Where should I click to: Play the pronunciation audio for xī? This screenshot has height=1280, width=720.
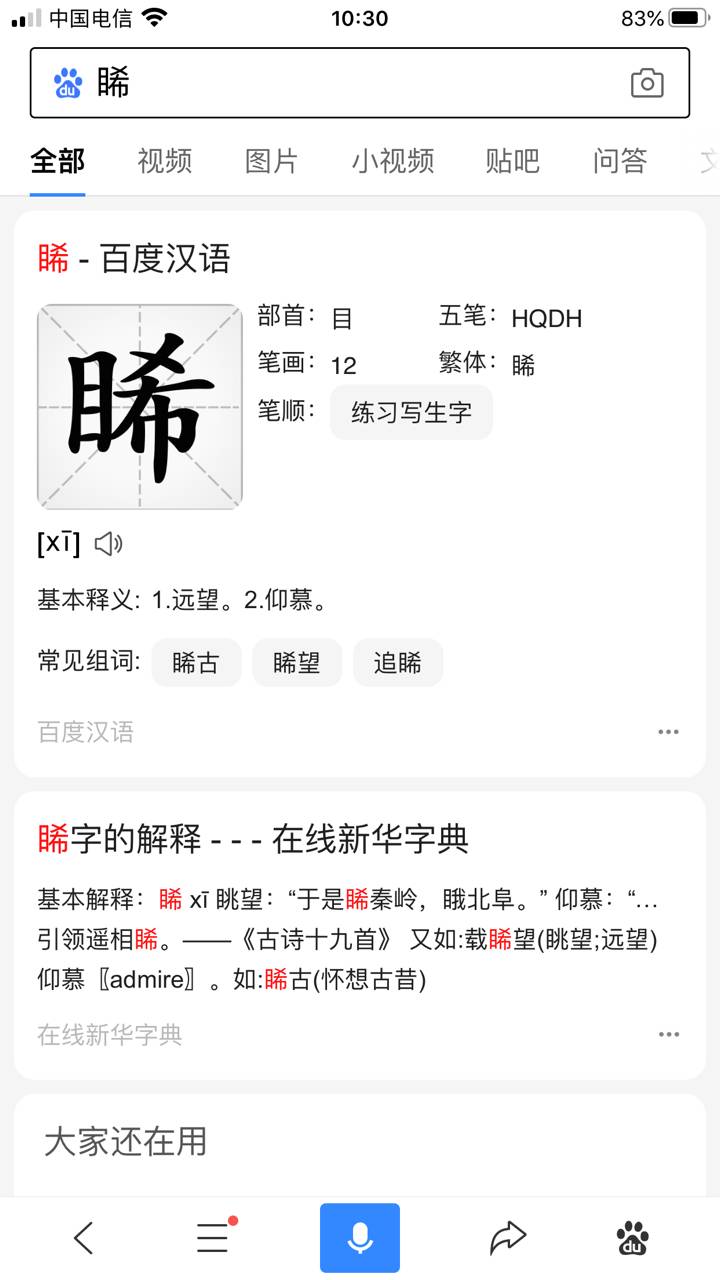(x=108, y=543)
